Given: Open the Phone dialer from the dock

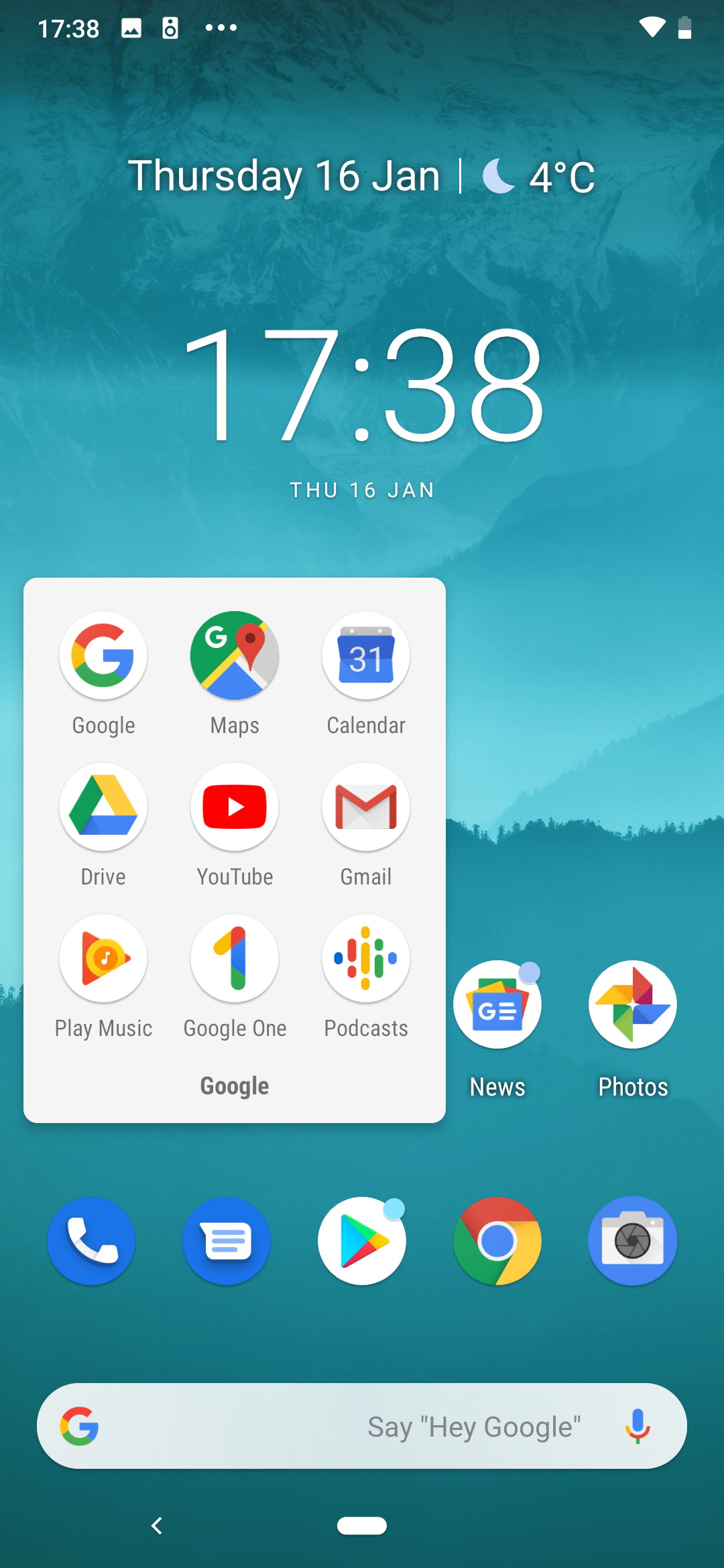Looking at the screenshot, I should pyautogui.click(x=91, y=1241).
